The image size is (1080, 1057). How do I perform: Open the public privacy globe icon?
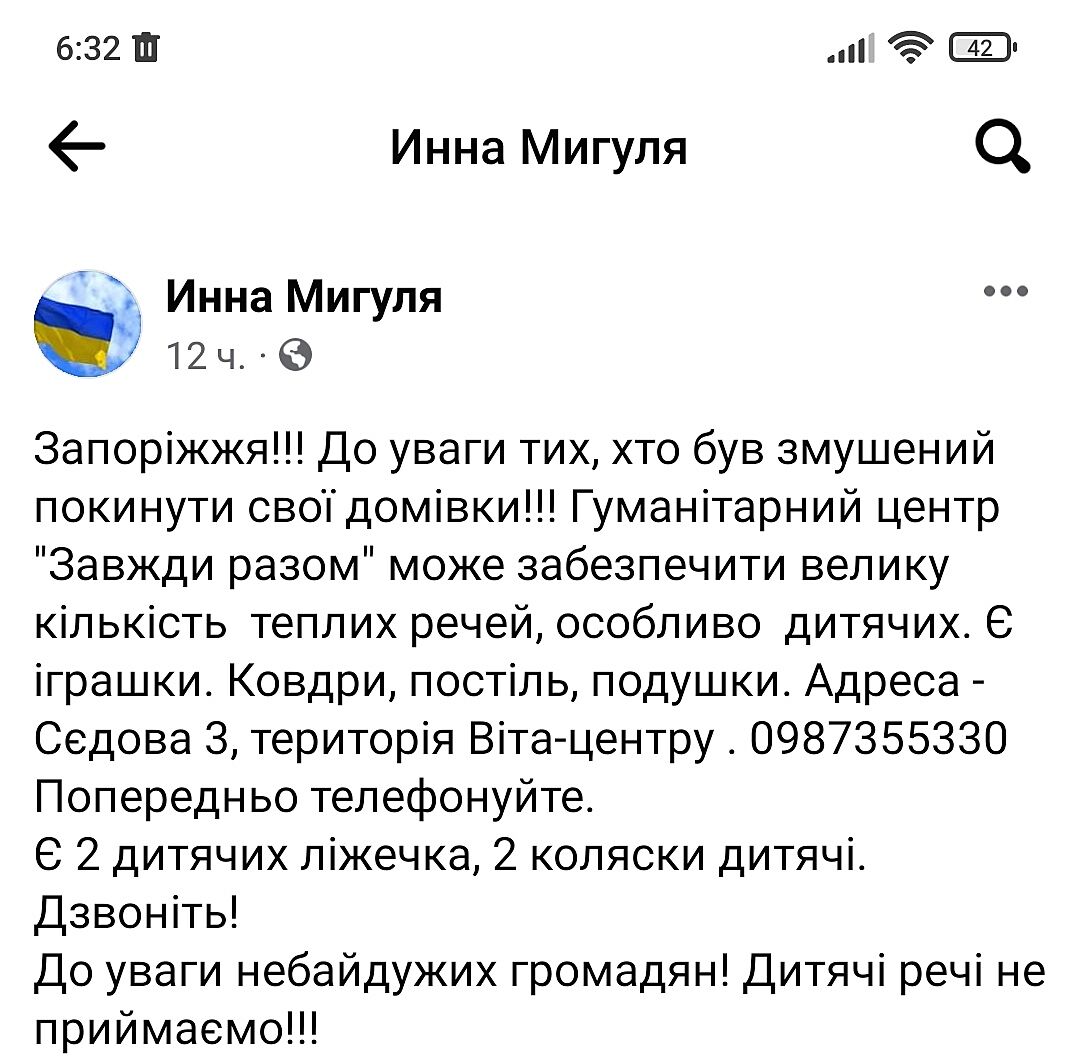pos(295,354)
